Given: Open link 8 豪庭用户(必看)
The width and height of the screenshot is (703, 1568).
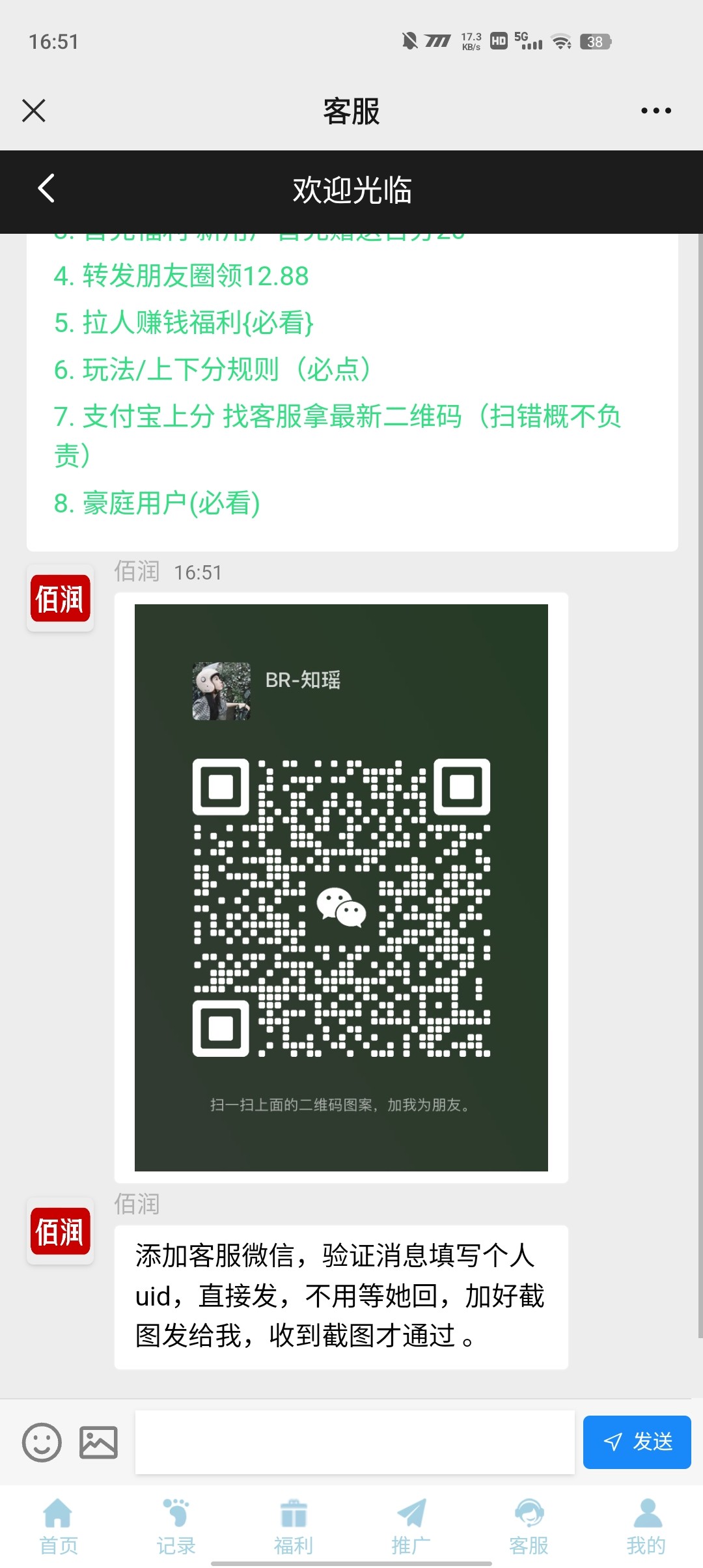Looking at the screenshot, I should click(x=157, y=503).
